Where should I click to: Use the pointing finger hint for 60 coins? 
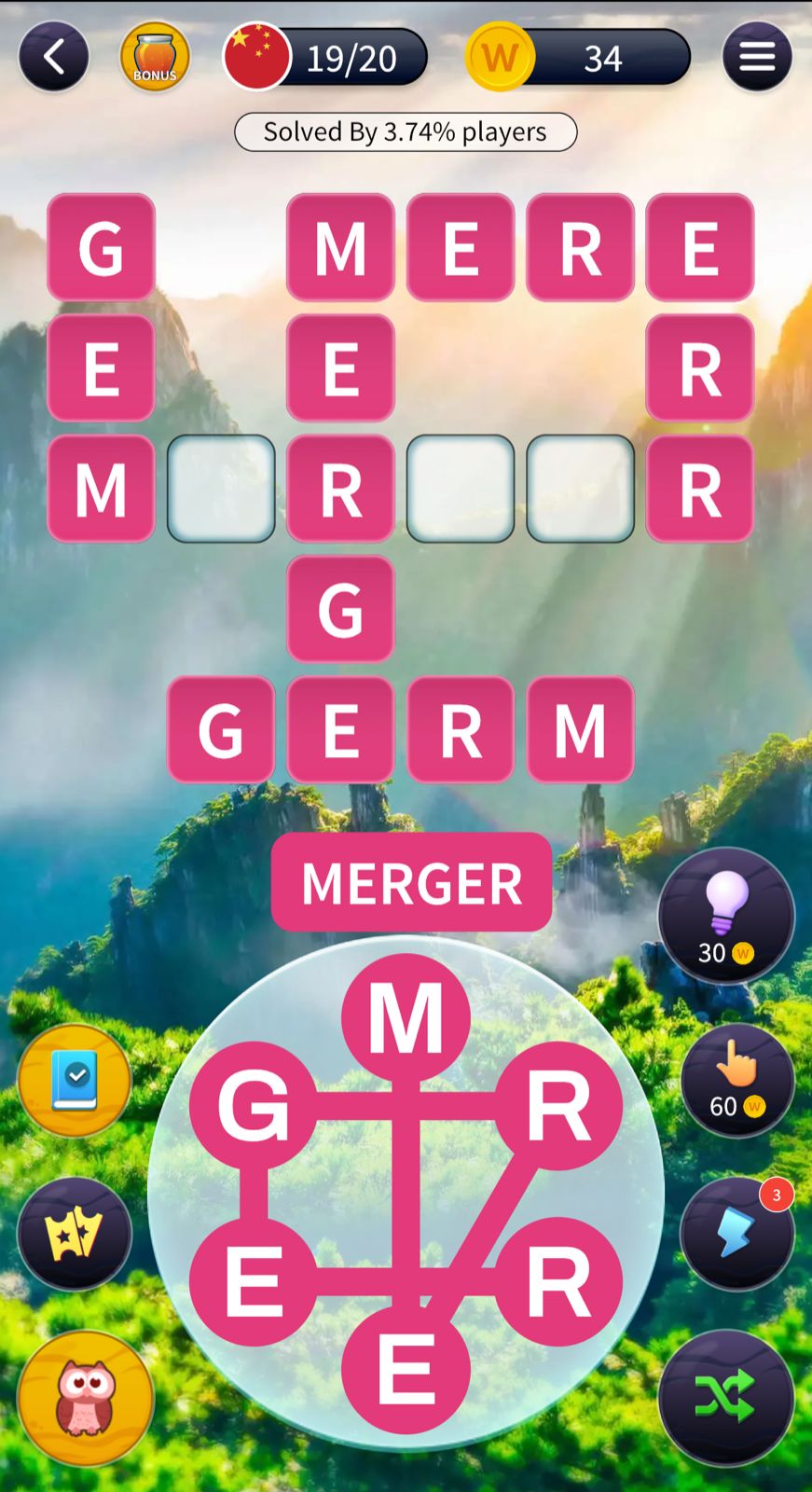tap(736, 1080)
